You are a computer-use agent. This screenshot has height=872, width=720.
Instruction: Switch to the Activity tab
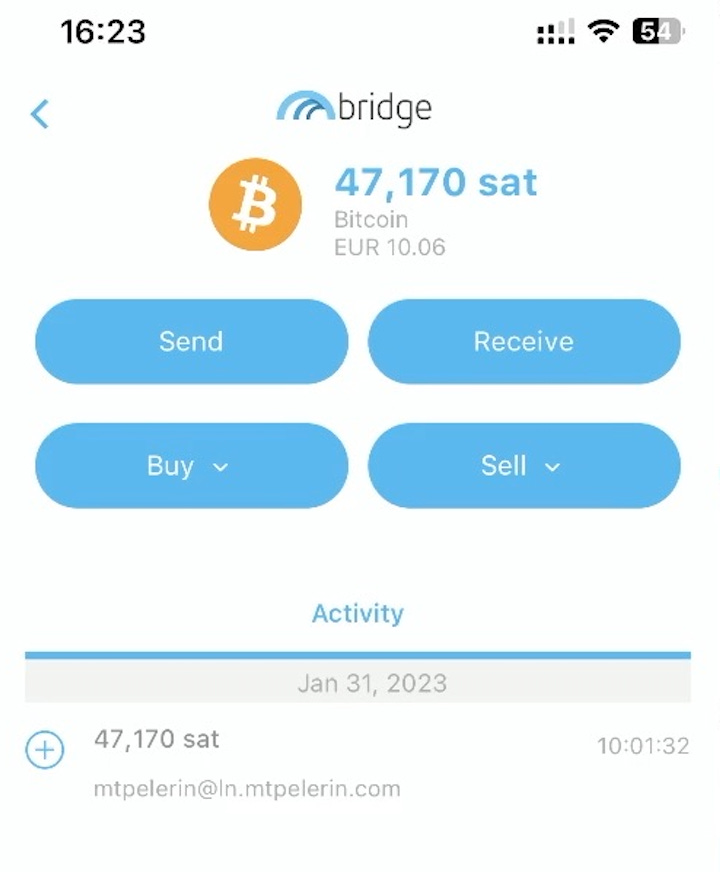pyautogui.click(x=357, y=613)
